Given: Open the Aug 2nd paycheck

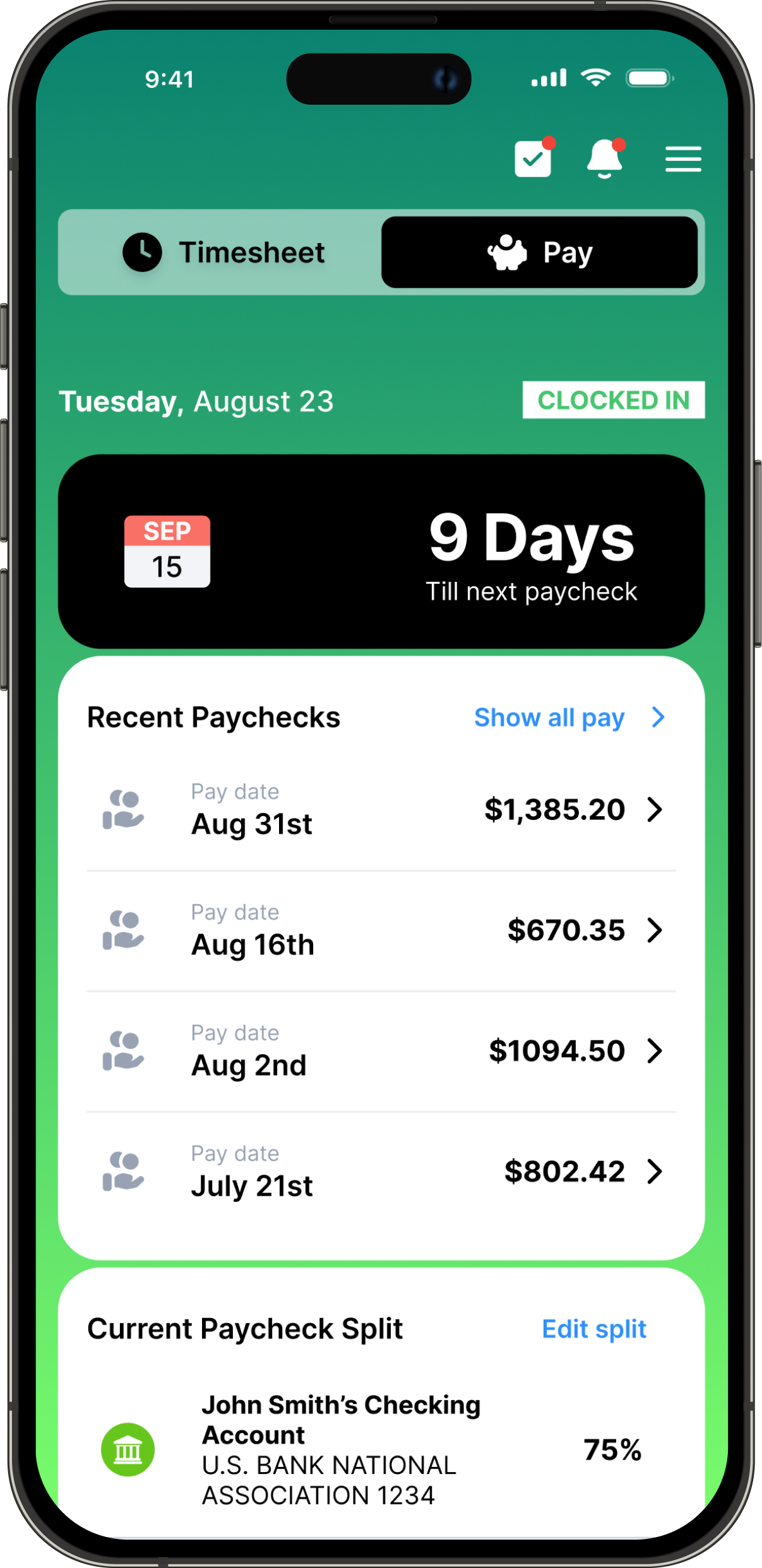Looking at the screenshot, I should [x=381, y=1051].
